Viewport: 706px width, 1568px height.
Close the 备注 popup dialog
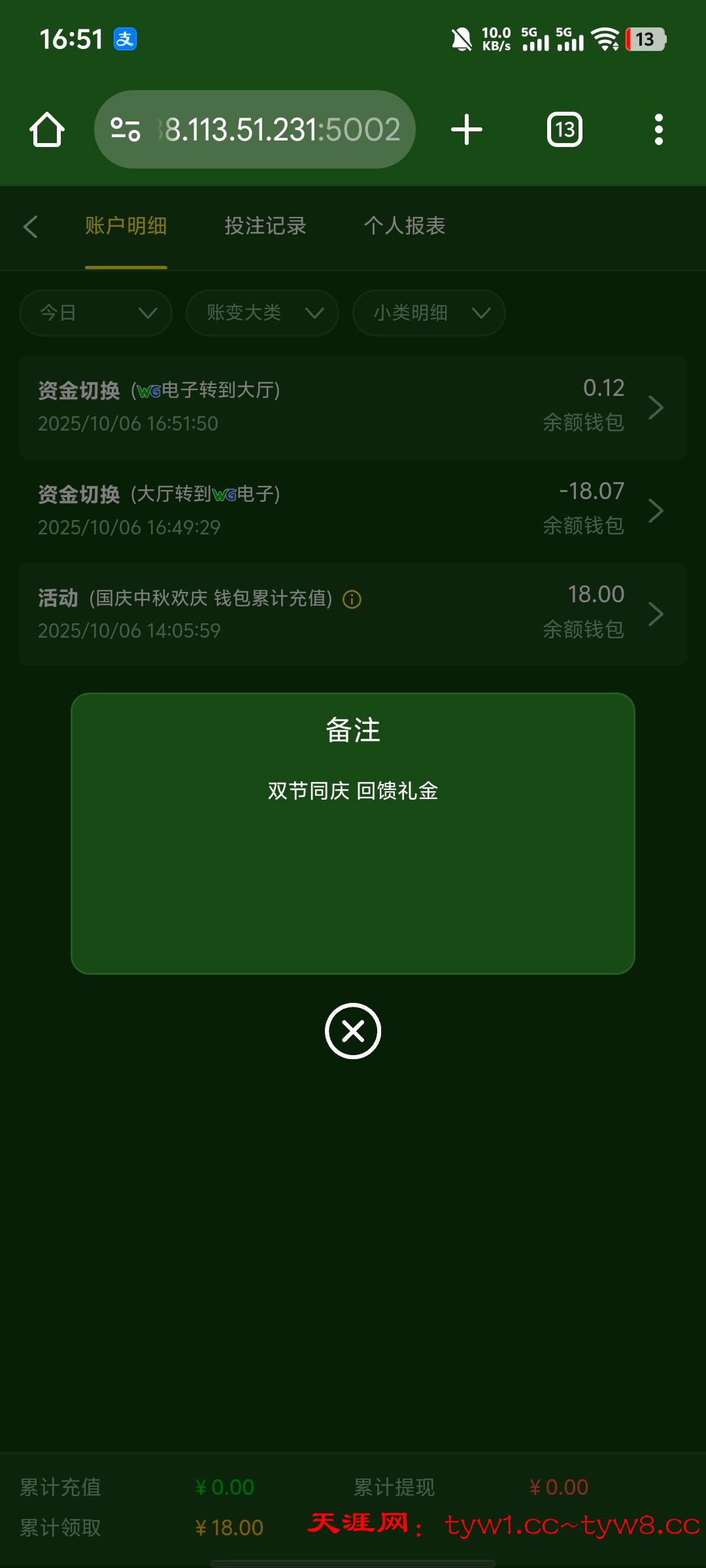pyautogui.click(x=353, y=1031)
